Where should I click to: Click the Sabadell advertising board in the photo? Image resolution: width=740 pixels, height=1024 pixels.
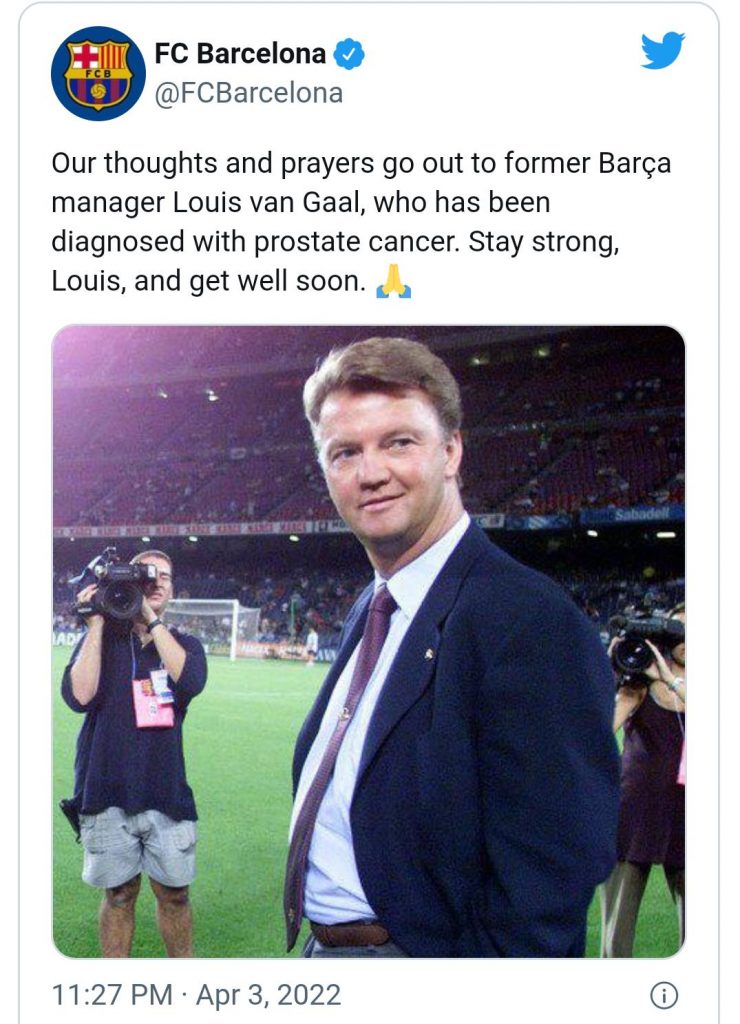coord(645,511)
